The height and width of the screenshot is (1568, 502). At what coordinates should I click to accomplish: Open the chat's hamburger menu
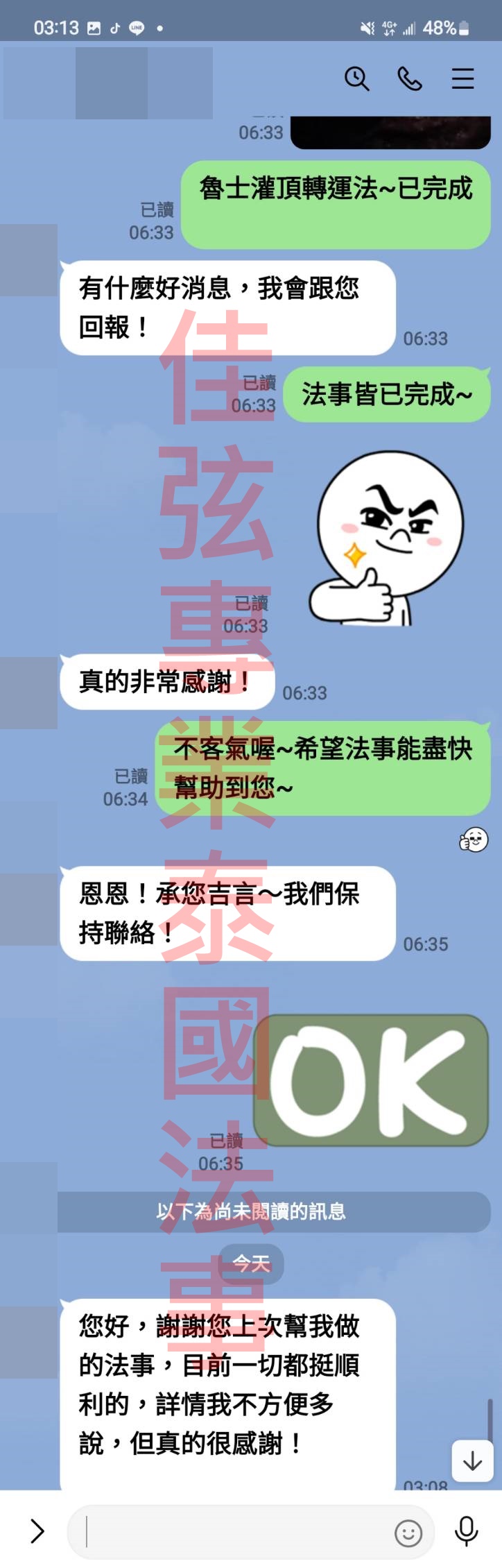pyautogui.click(x=462, y=79)
